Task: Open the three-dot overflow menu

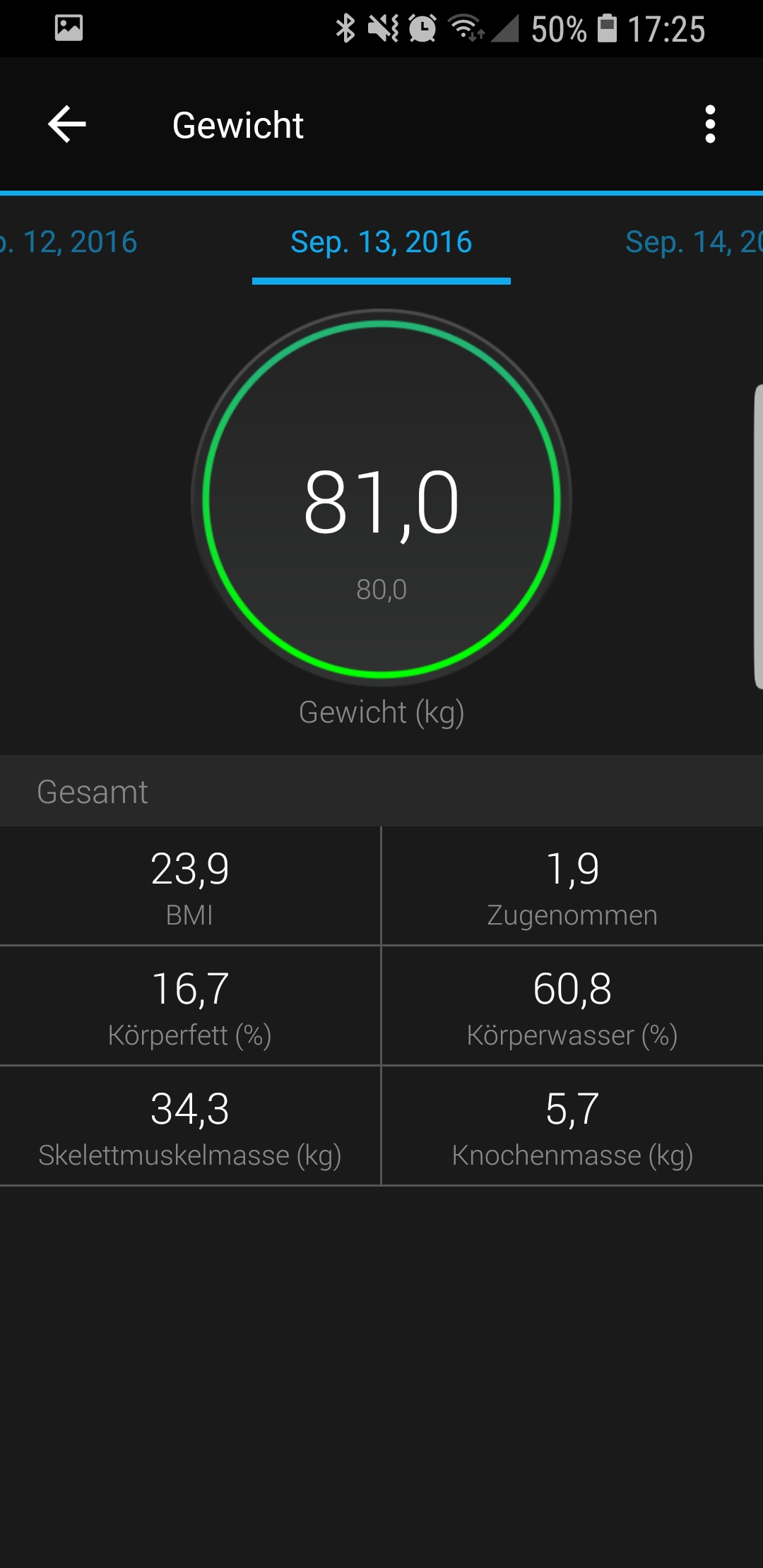Action: coord(710,124)
